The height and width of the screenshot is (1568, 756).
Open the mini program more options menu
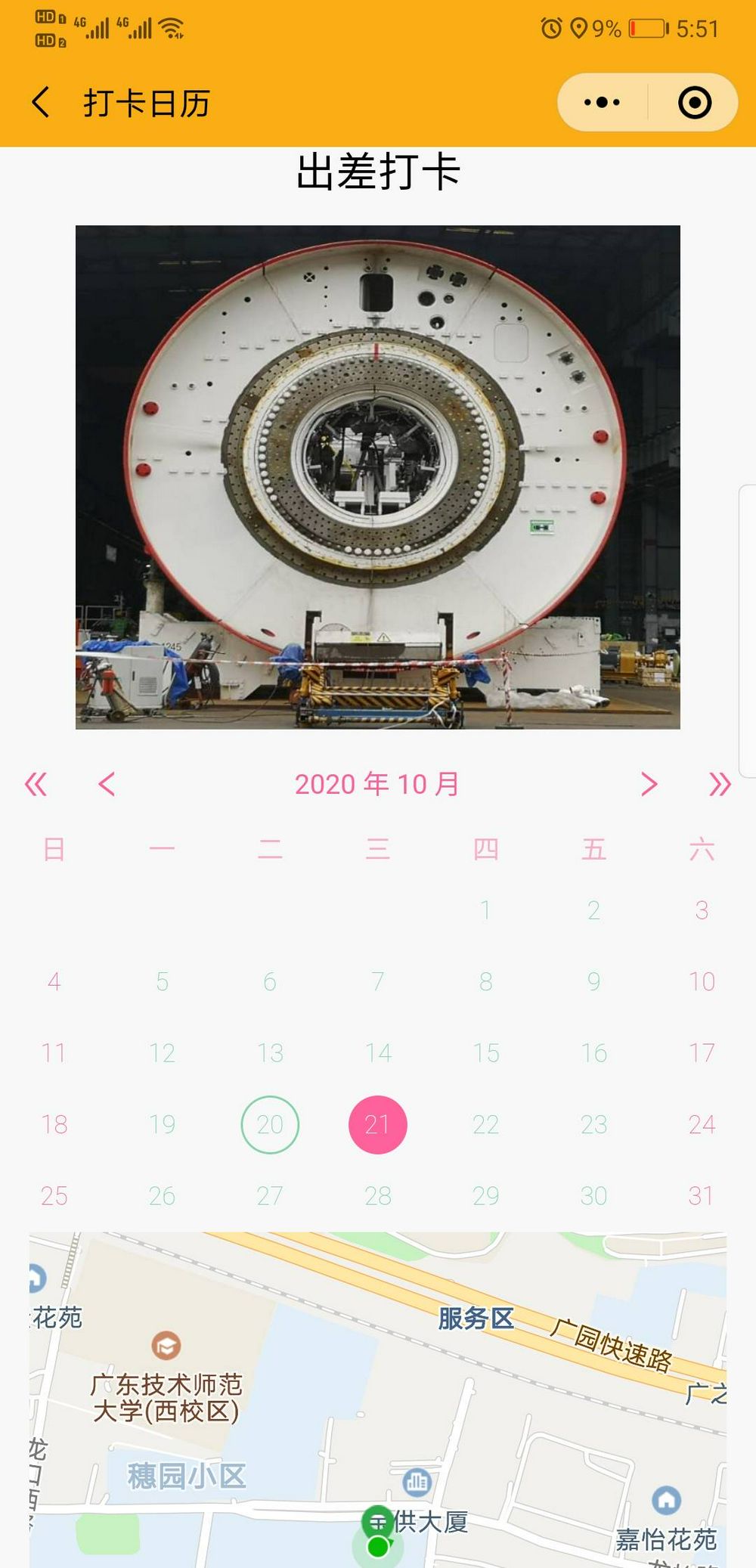(602, 102)
